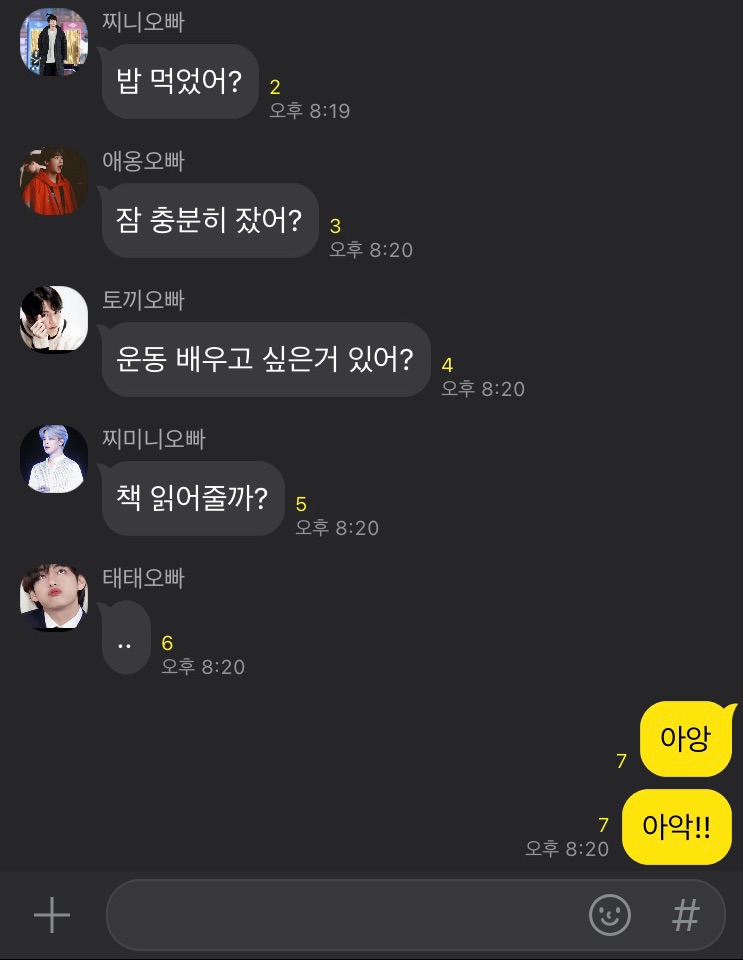743x960 pixels.
Task: Tap the message input field
Action: pos(340,915)
